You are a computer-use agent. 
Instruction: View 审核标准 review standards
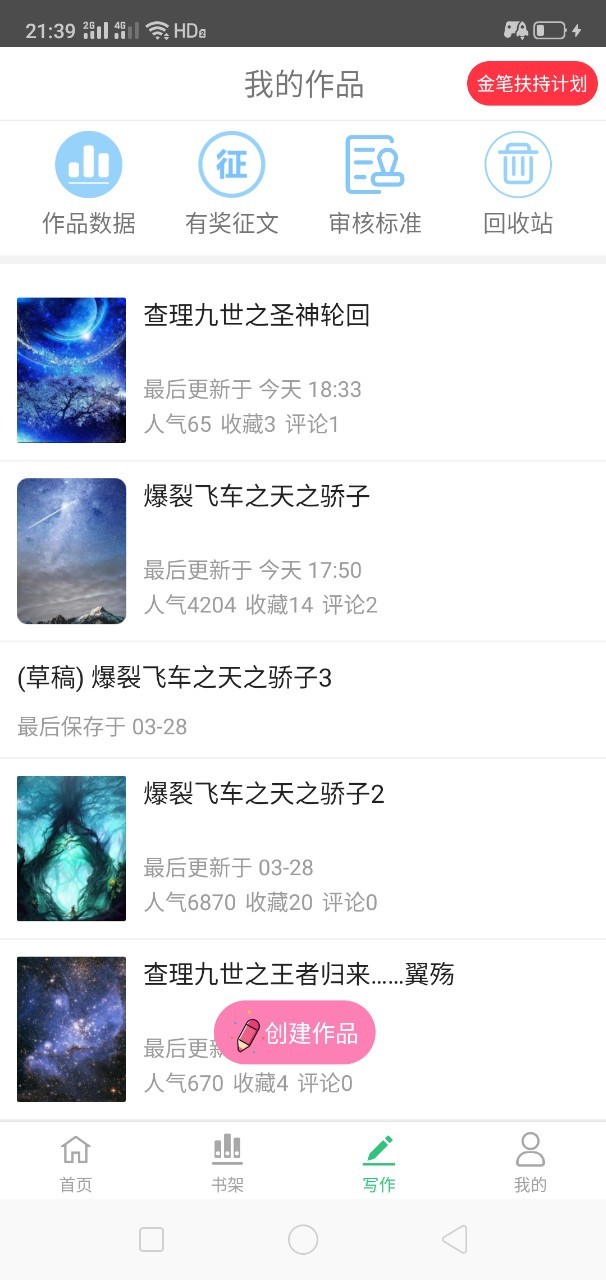[375, 184]
